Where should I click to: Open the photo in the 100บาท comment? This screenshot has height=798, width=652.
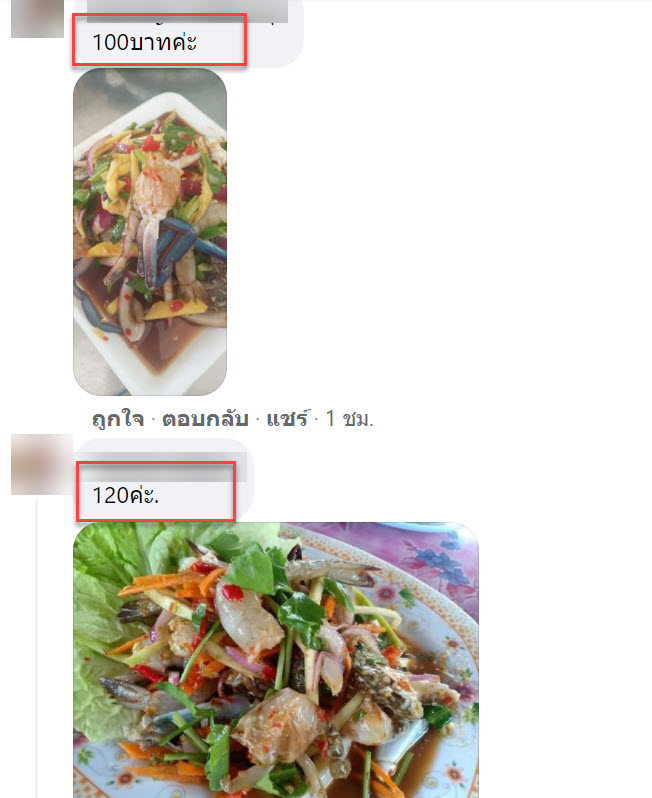pyautogui.click(x=150, y=231)
